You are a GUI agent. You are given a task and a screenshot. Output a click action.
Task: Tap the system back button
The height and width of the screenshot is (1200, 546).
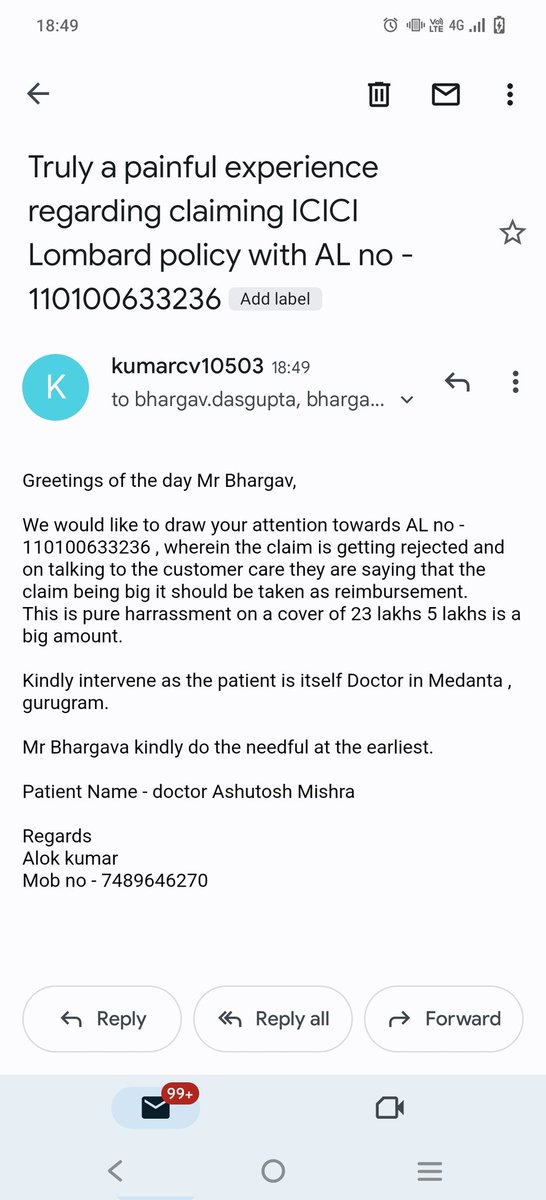coord(115,1171)
